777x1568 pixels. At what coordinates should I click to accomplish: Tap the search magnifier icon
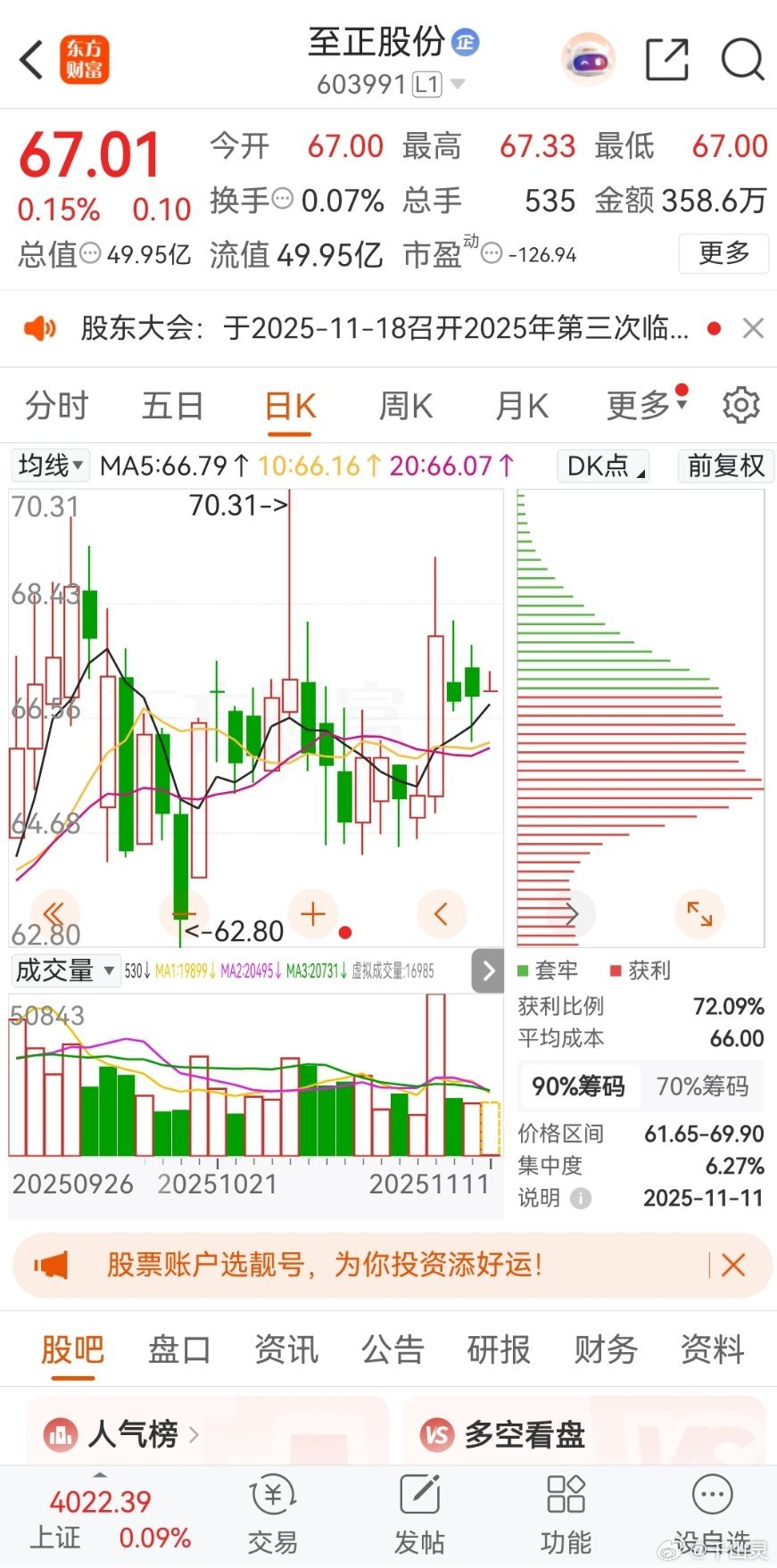tap(741, 59)
